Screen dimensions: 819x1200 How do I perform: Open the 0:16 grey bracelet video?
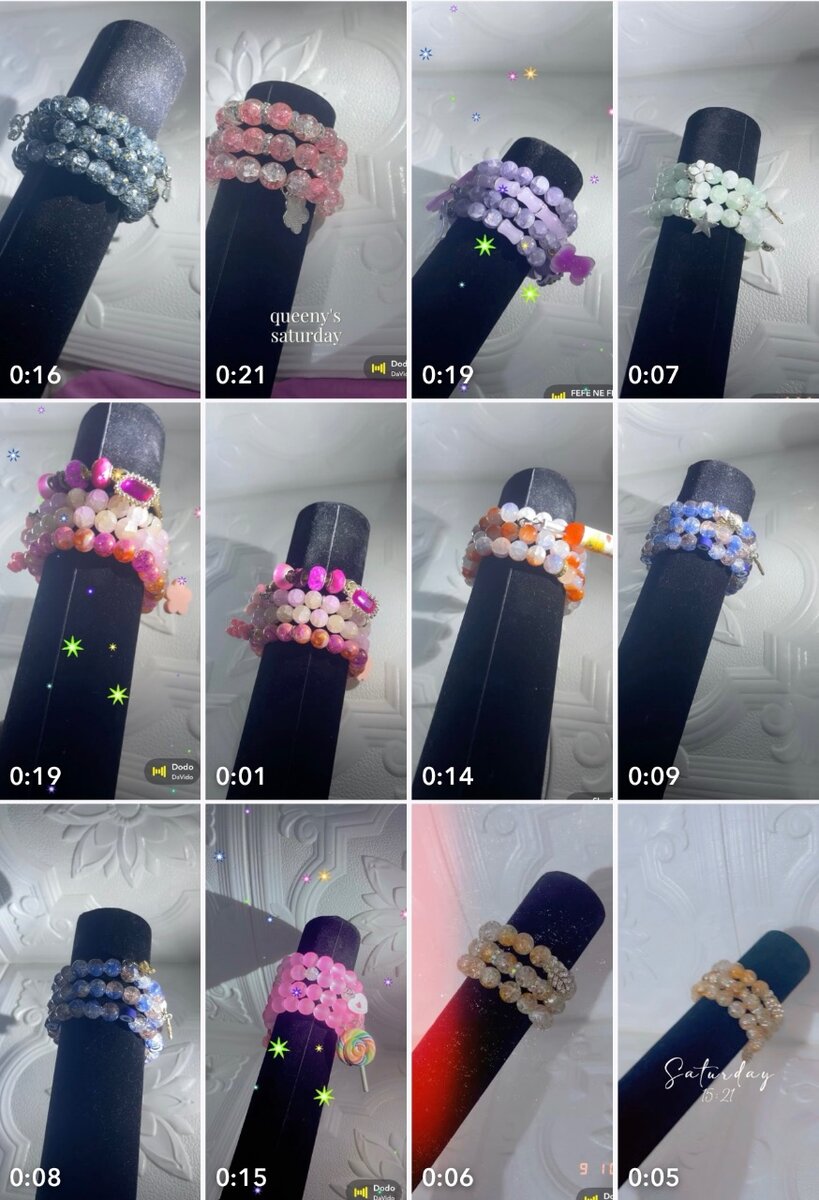click(100, 200)
